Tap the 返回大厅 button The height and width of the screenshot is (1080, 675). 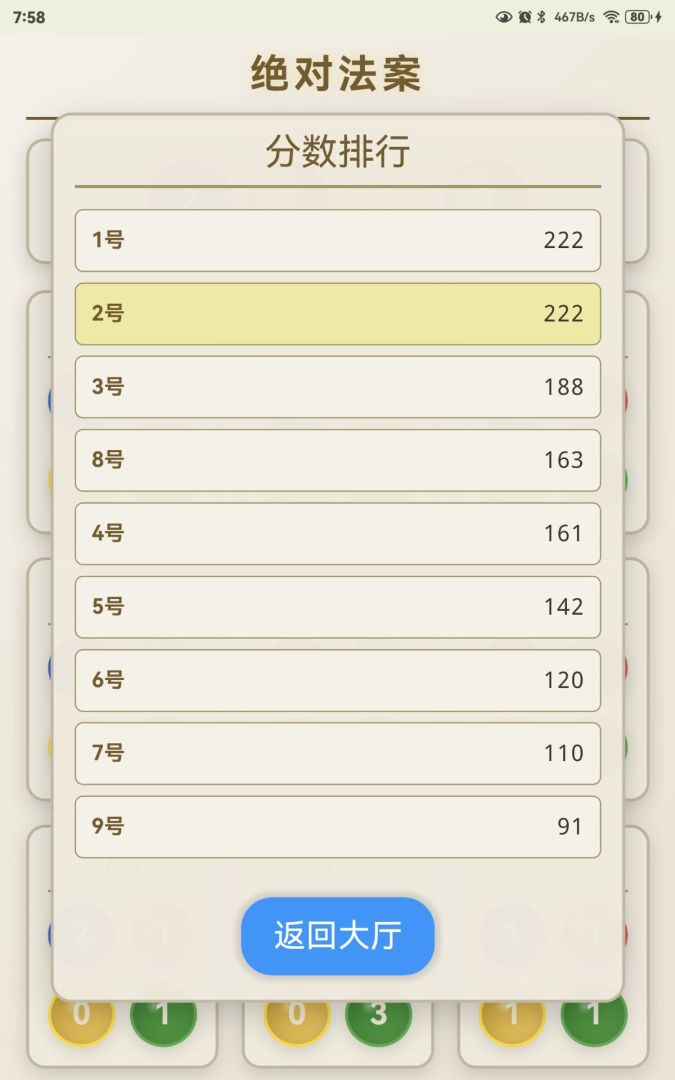[338, 936]
